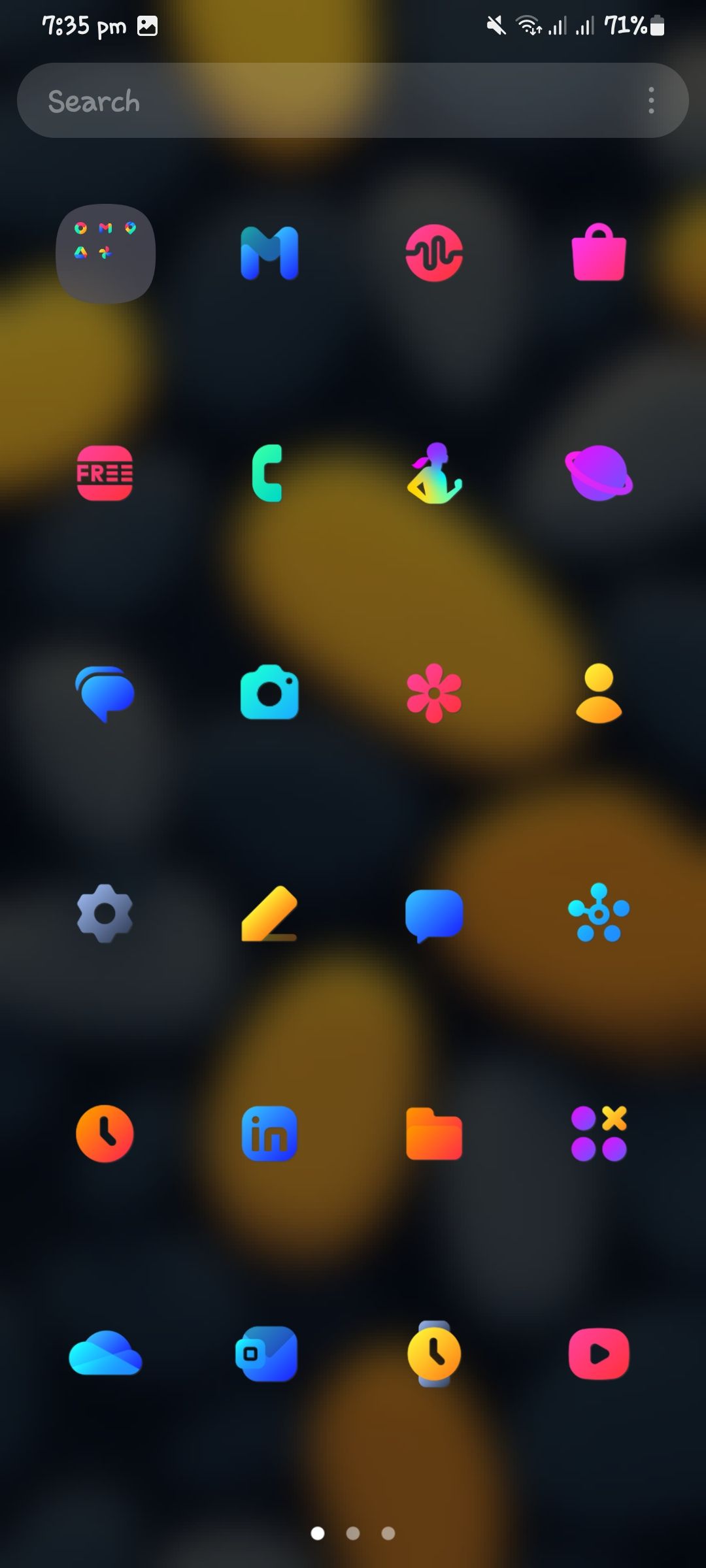Screen dimensions: 706x1568
Task: Open the My Files folder icon
Action: [434, 1135]
